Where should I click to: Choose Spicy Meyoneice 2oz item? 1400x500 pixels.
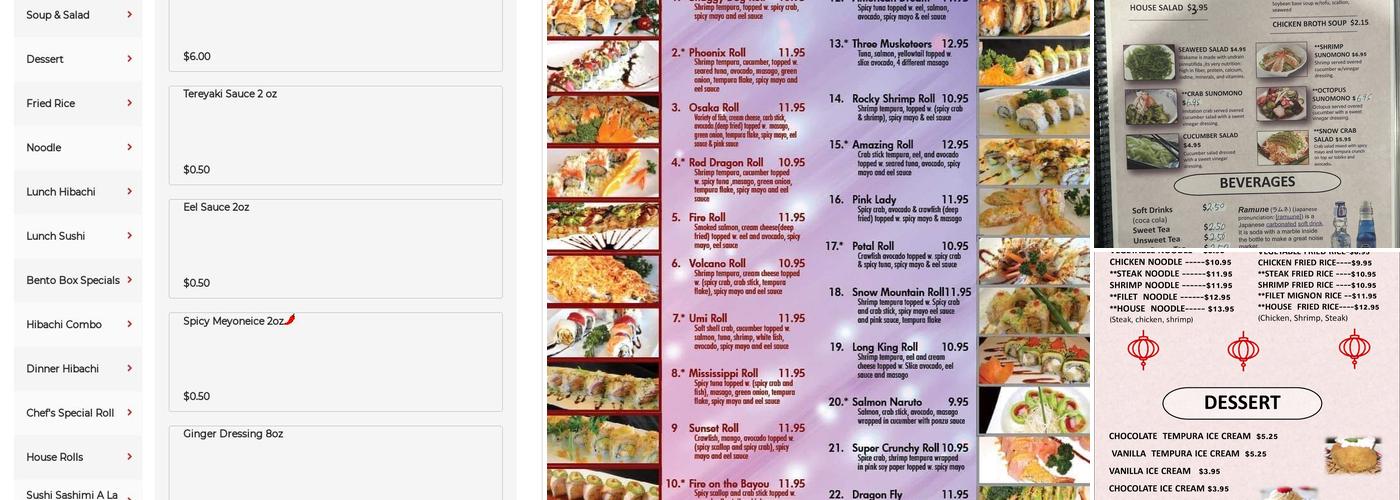335,362
